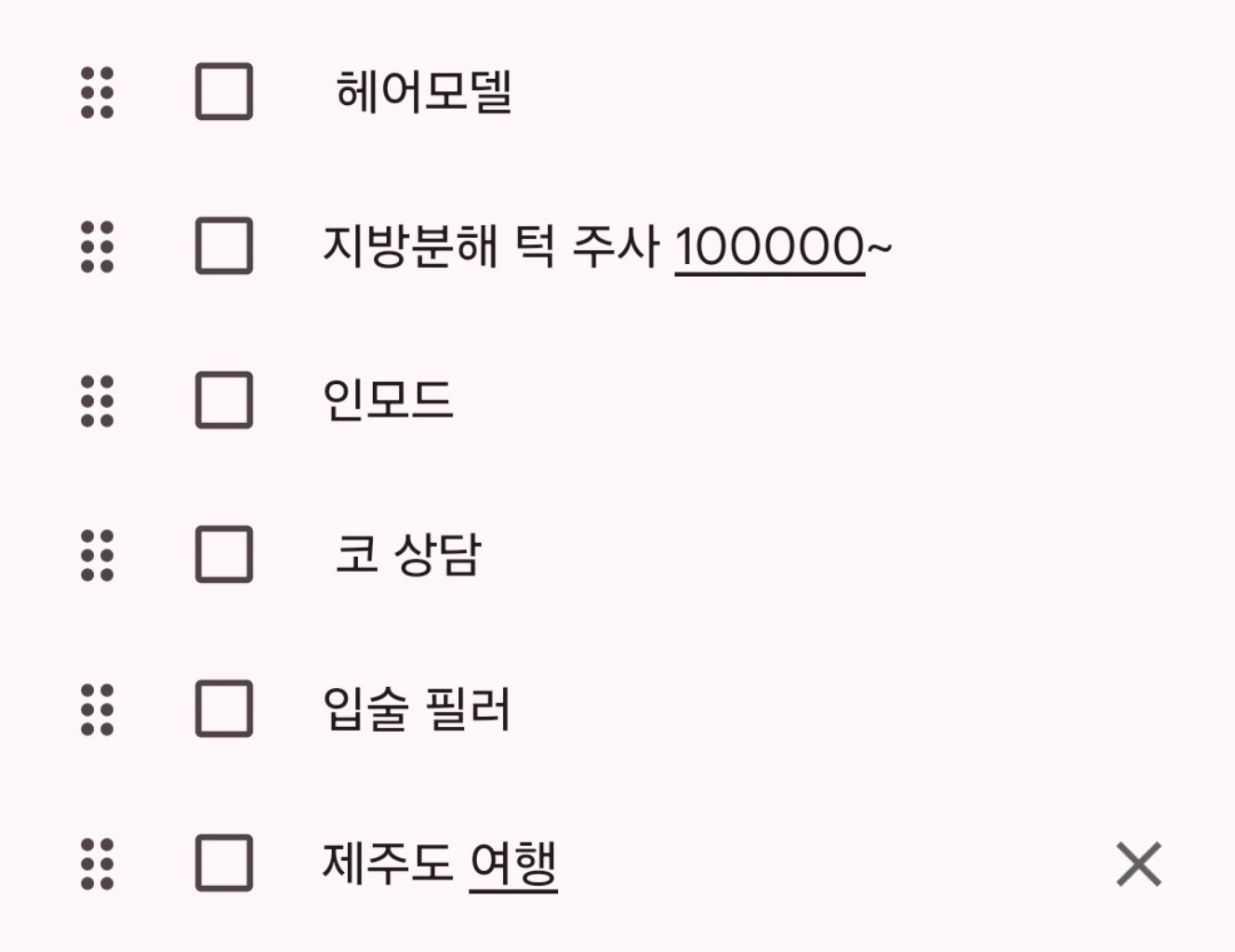Viewport: 1235px width, 952px height.
Task: Check the 헤어모델 checkbox
Action: pyautogui.click(x=224, y=91)
